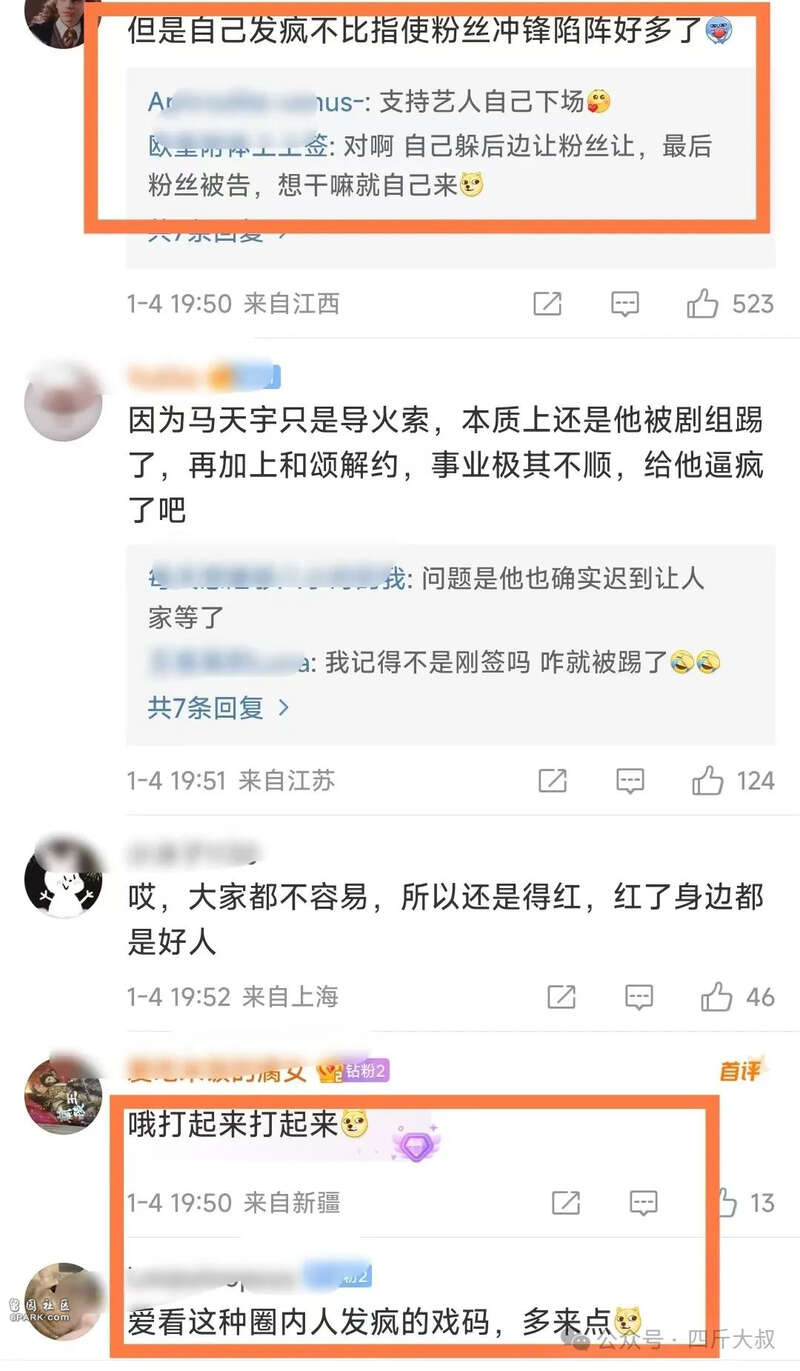Reply to the comment posted from 江西
Viewport: 800px width, 1371px height.
tap(625, 304)
